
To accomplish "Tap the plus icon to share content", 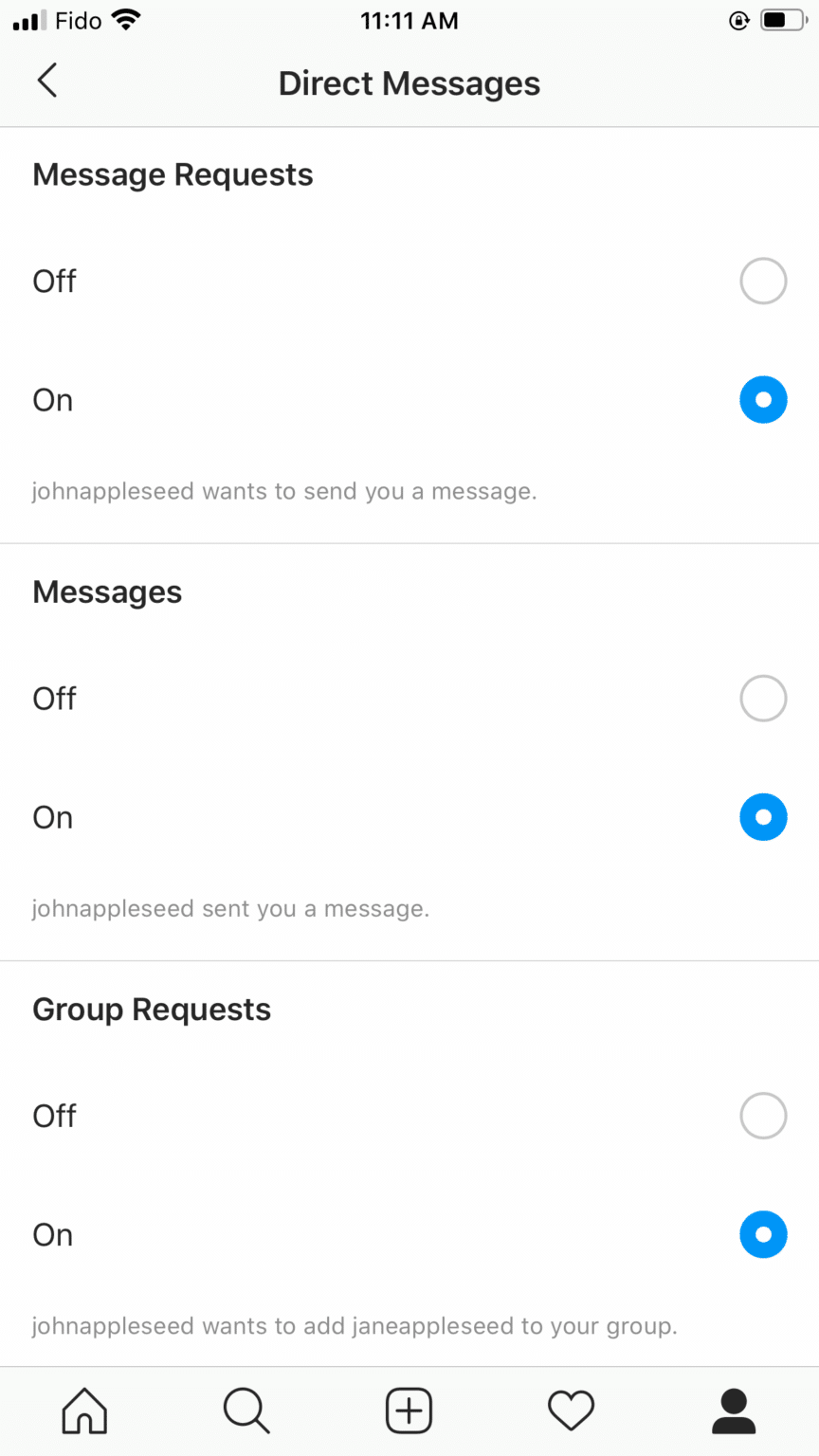I will pyautogui.click(x=409, y=1410).
